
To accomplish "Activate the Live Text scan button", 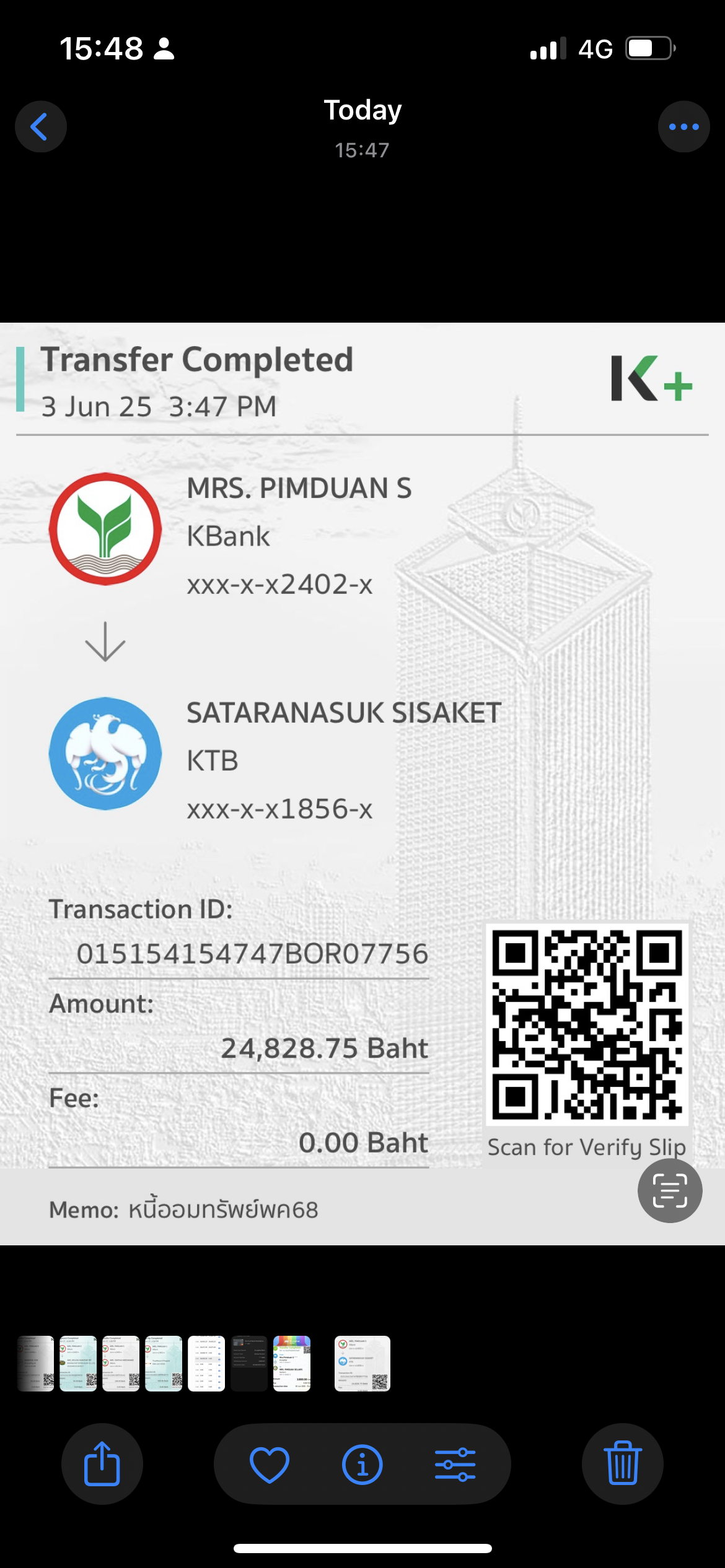I will pyautogui.click(x=670, y=1190).
